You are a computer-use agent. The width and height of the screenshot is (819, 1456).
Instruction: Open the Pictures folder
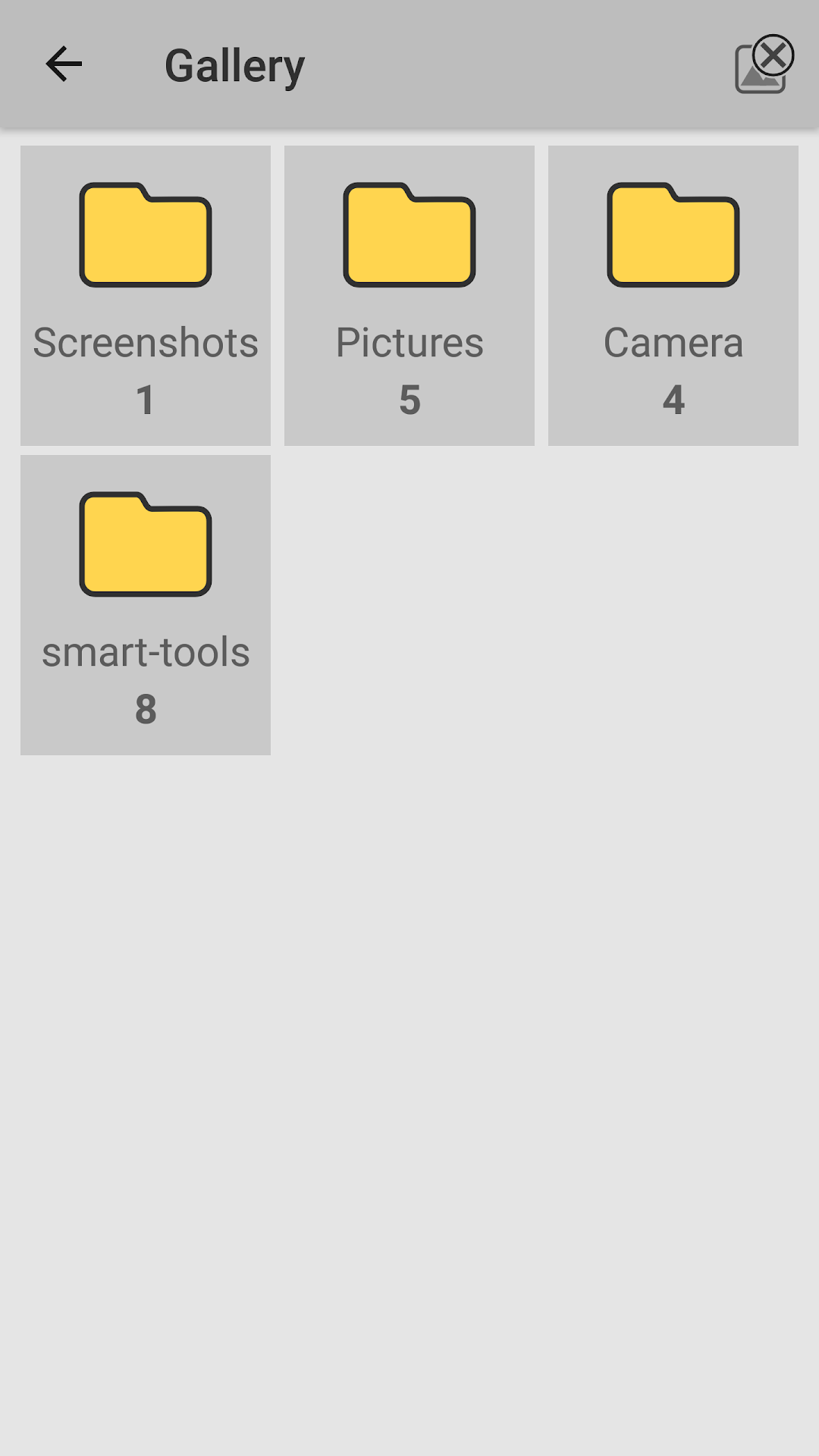click(409, 296)
